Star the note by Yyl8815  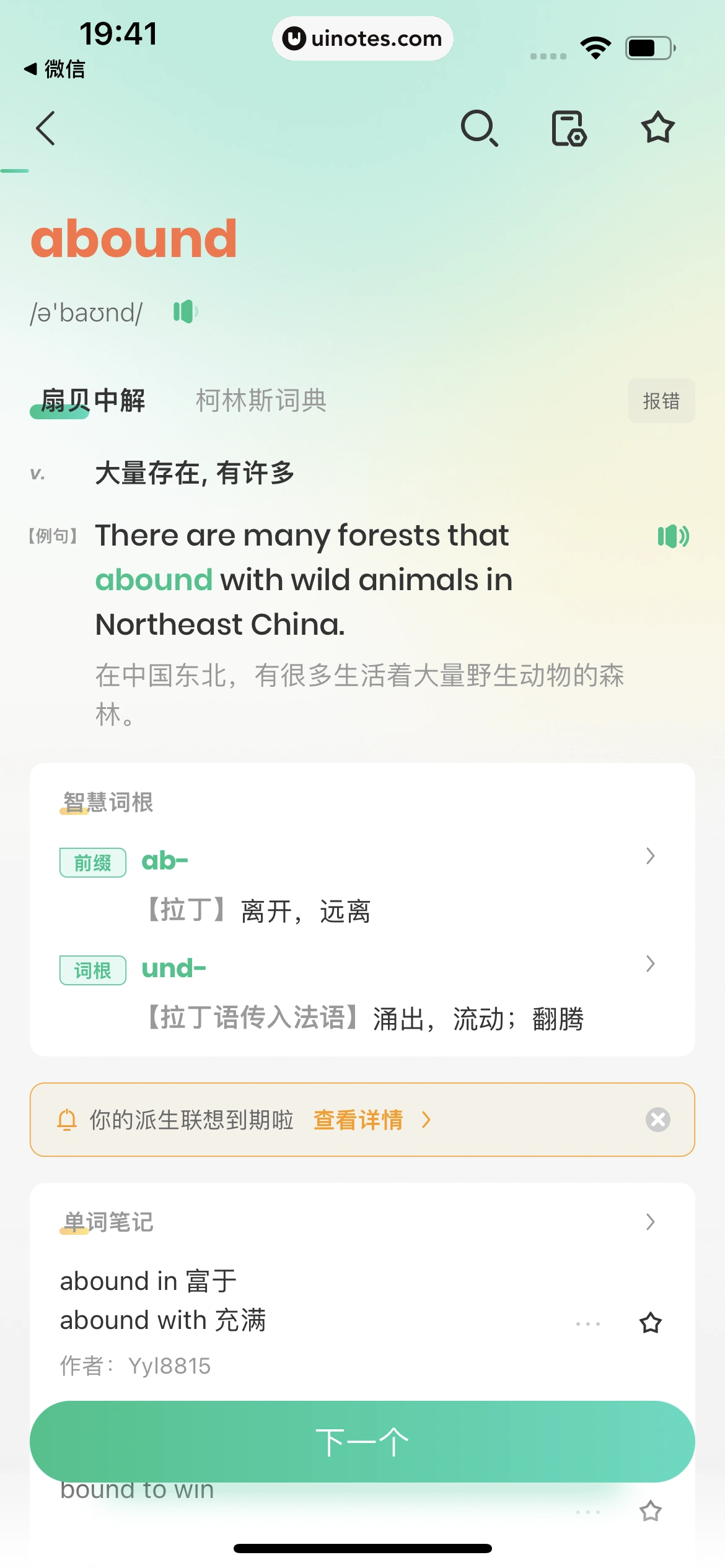point(650,1323)
